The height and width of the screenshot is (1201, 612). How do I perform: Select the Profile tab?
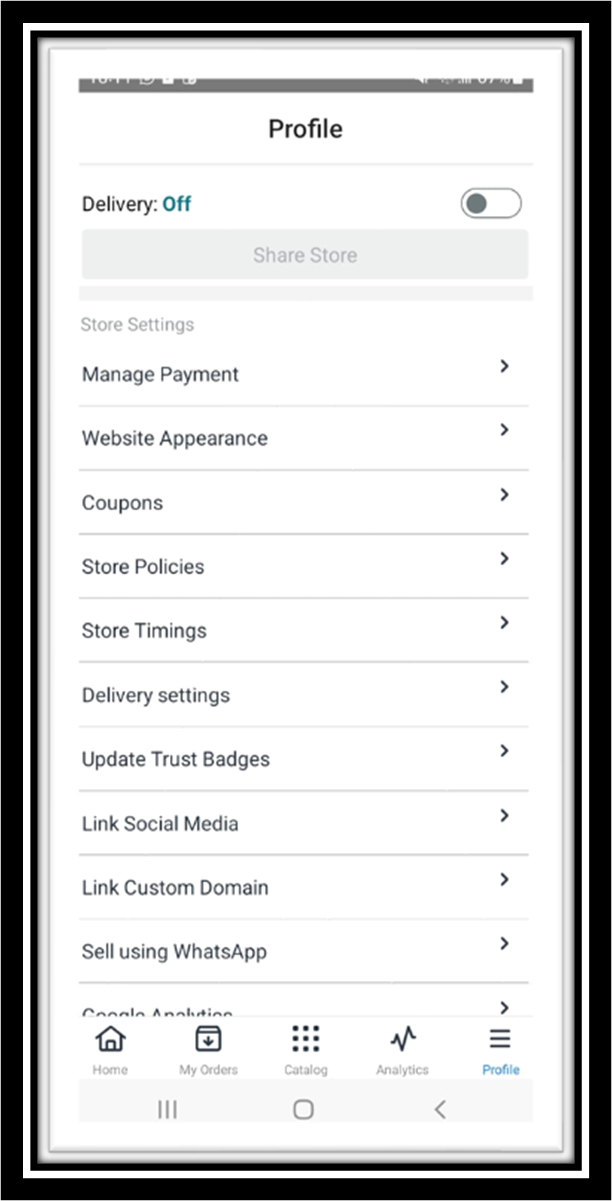pyautogui.click(x=500, y=1049)
